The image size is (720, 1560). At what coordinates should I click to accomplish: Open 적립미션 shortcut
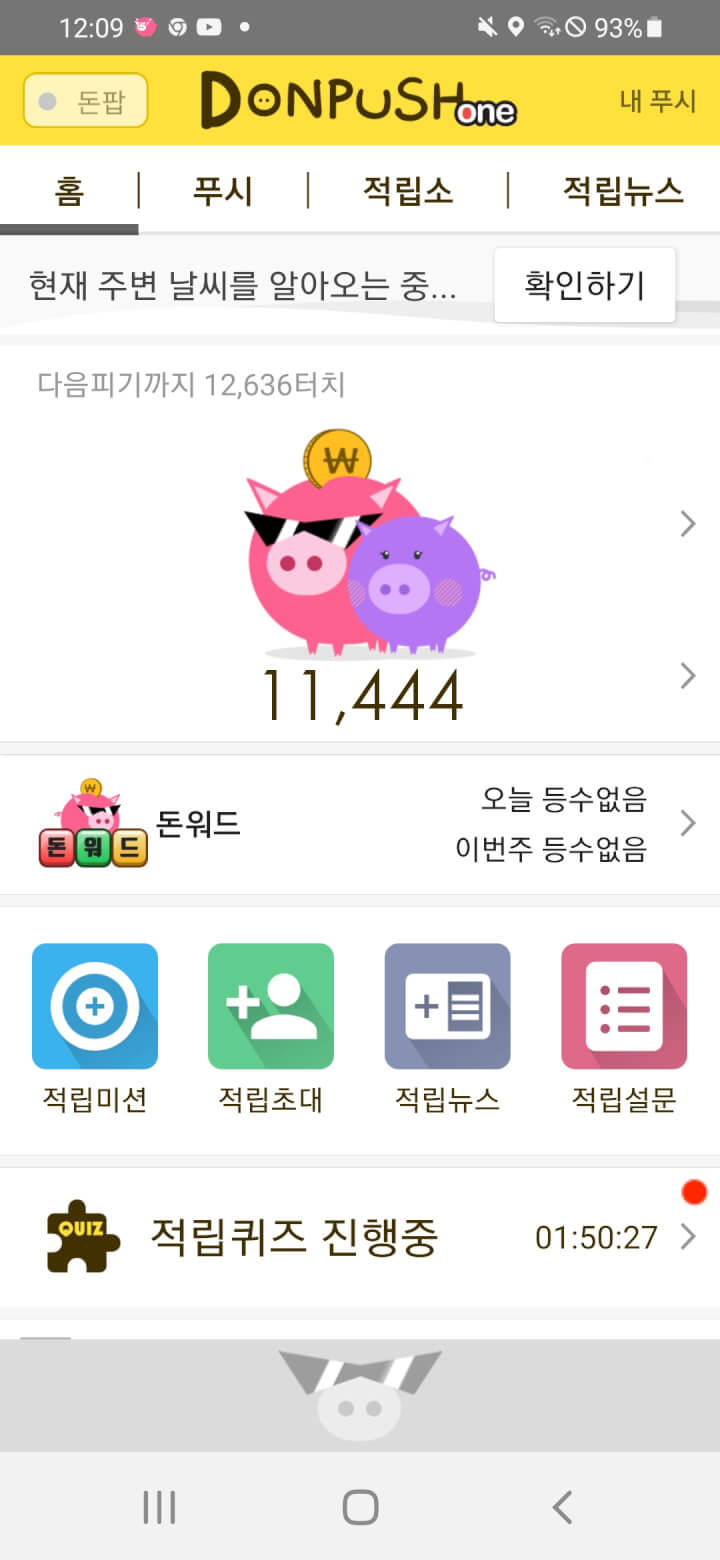click(x=95, y=1027)
